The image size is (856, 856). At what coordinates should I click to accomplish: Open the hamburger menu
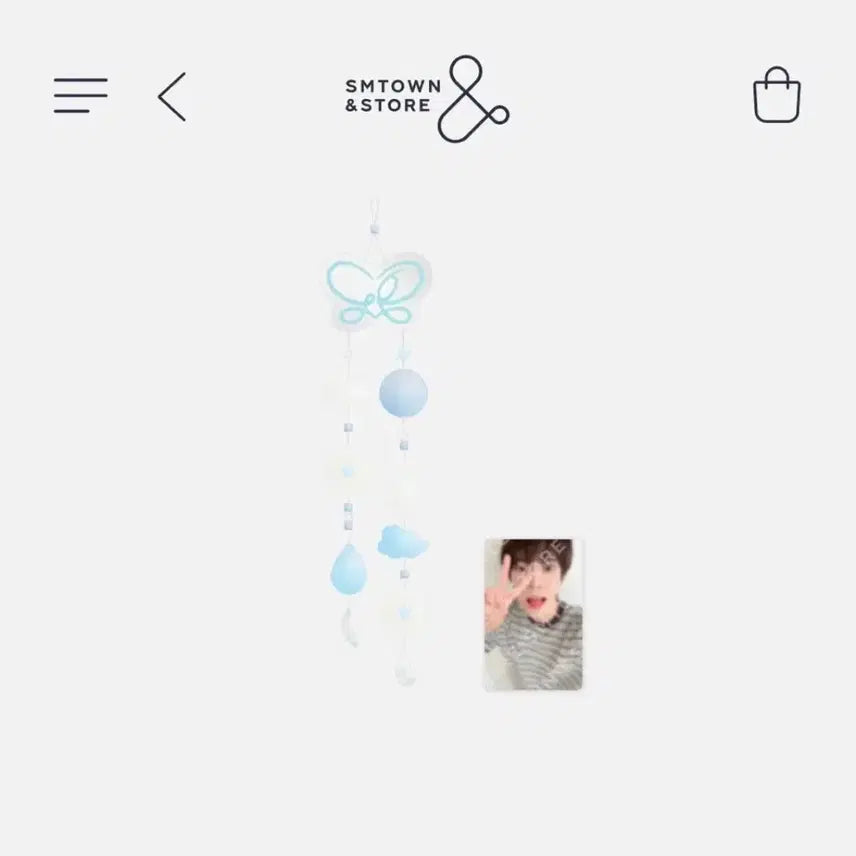(x=80, y=96)
